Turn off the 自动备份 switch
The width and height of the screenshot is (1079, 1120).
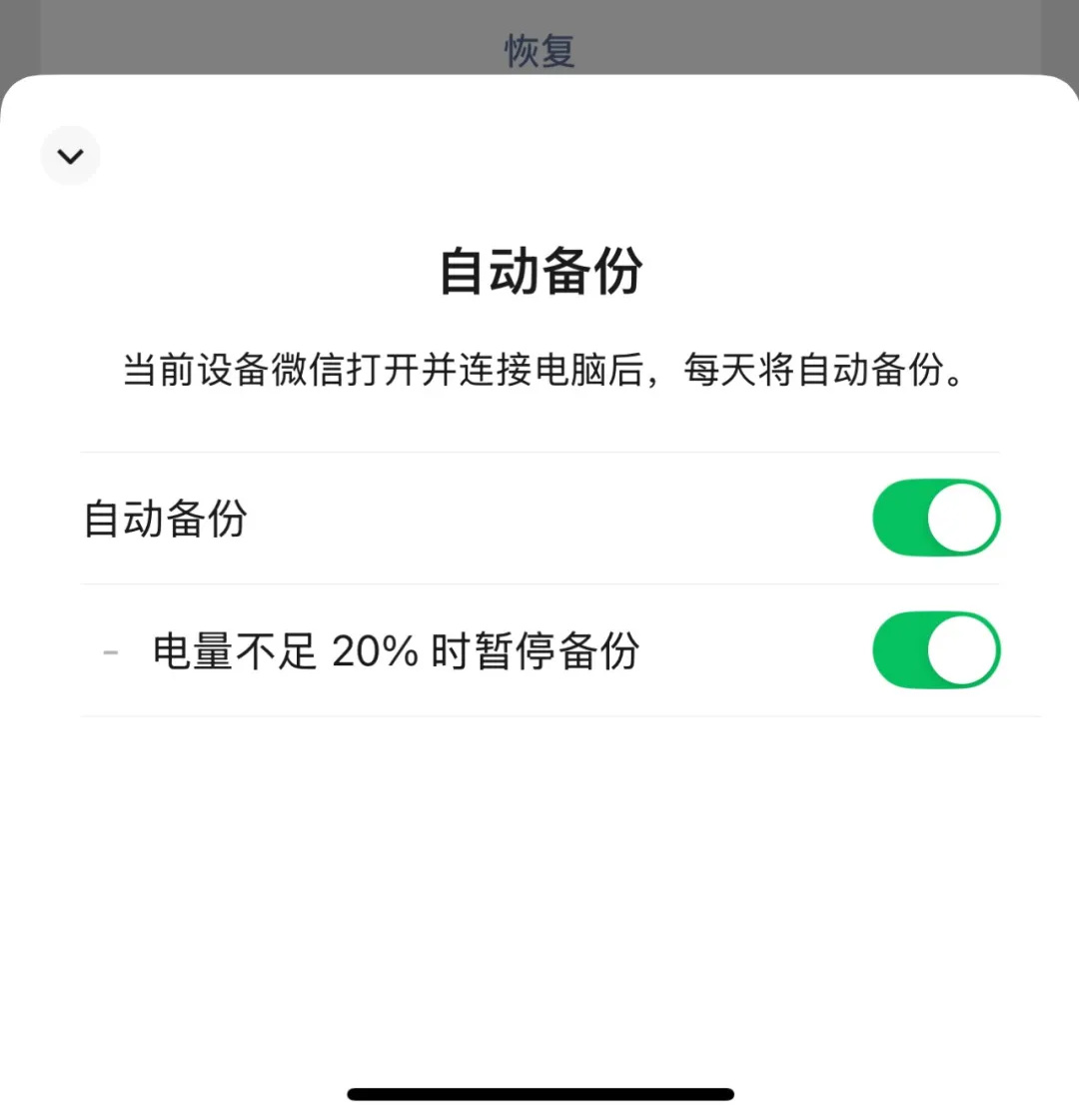[x=936, y=518]
